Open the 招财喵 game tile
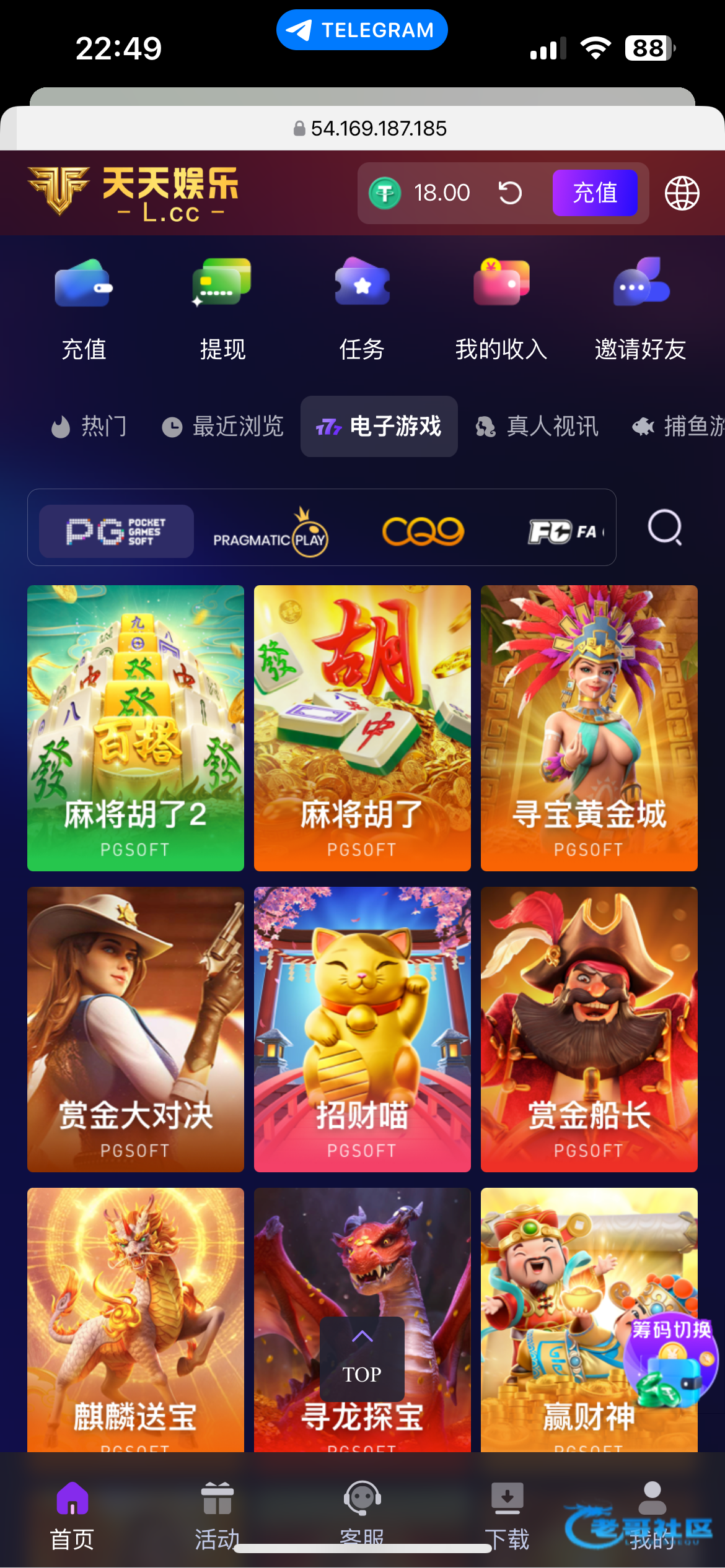Image resolution: width=725 pixels, height=1568 pixels. [x=362, y=1029]
